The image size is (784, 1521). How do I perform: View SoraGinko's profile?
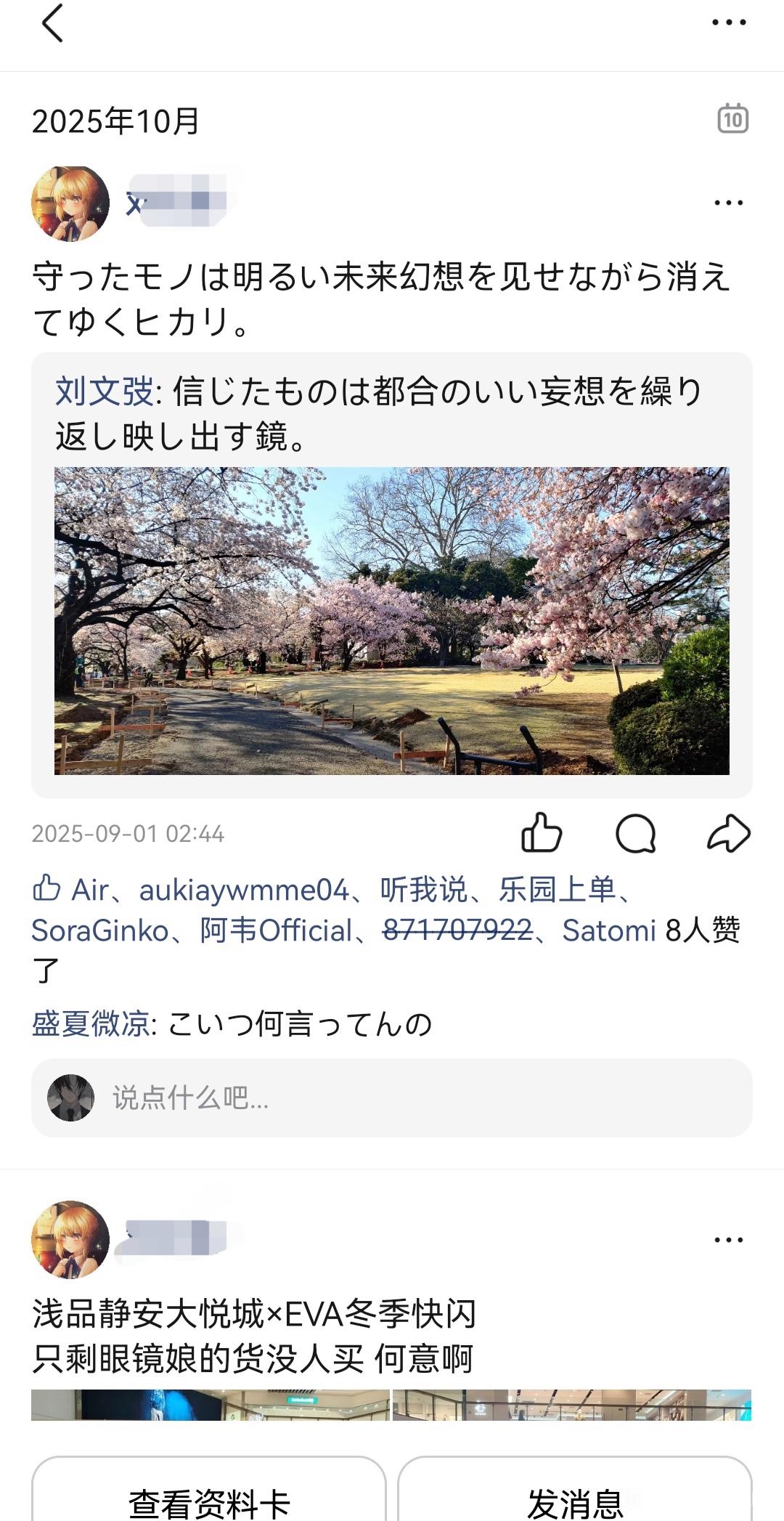coord(99,930)
